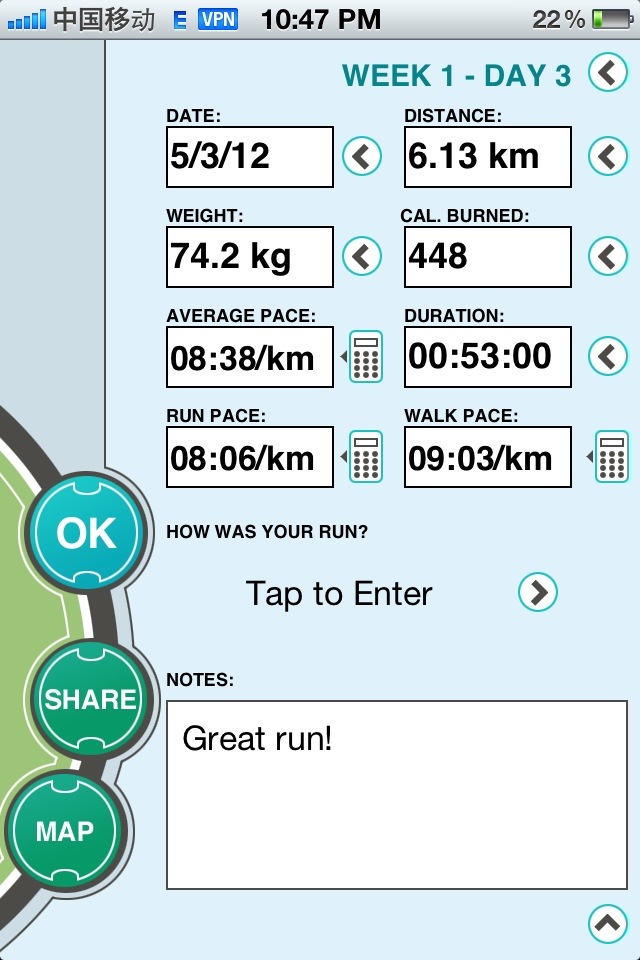The width and height of the screenshot is (640, 960).
Task: Open the run pace calculator
Action: [x=366, y=457]
